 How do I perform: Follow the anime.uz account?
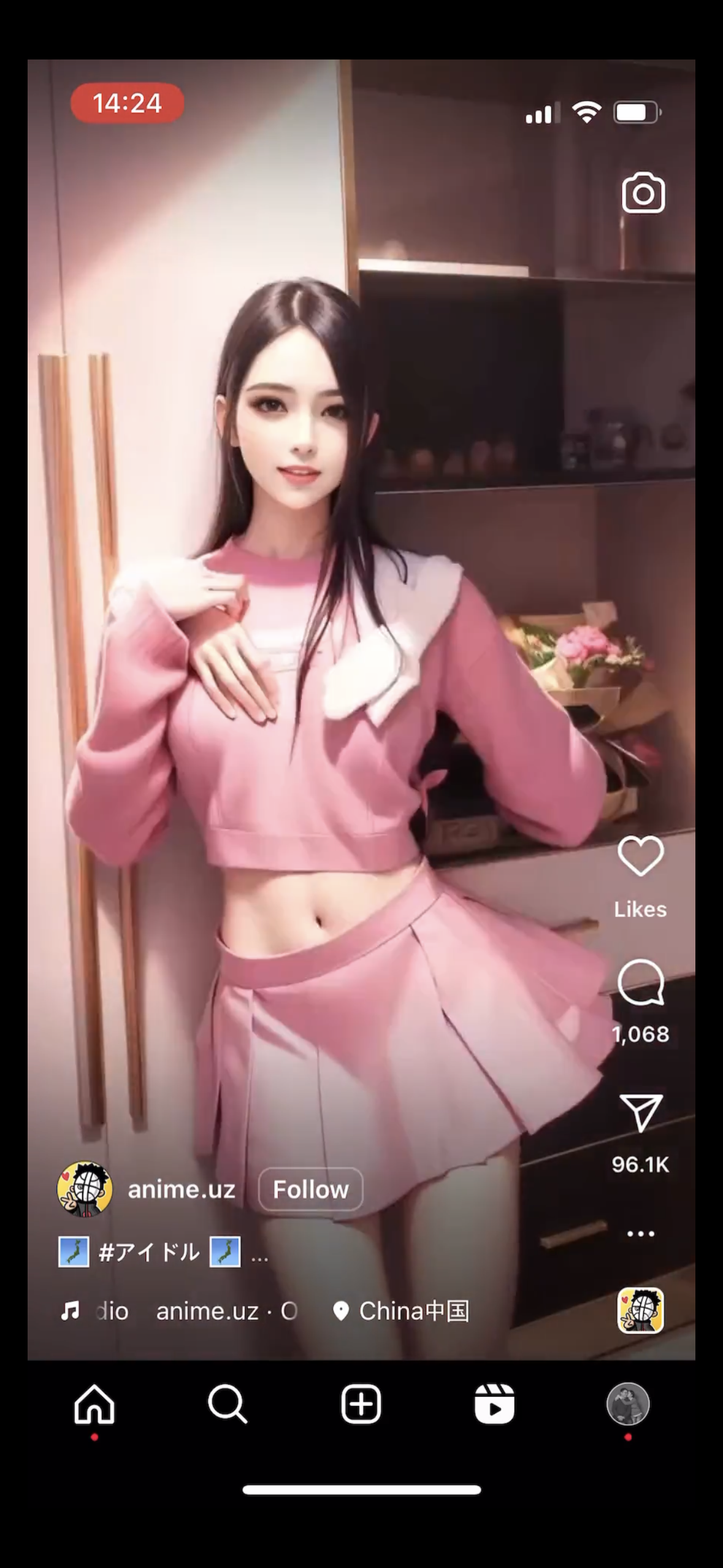click(310, 1189)
